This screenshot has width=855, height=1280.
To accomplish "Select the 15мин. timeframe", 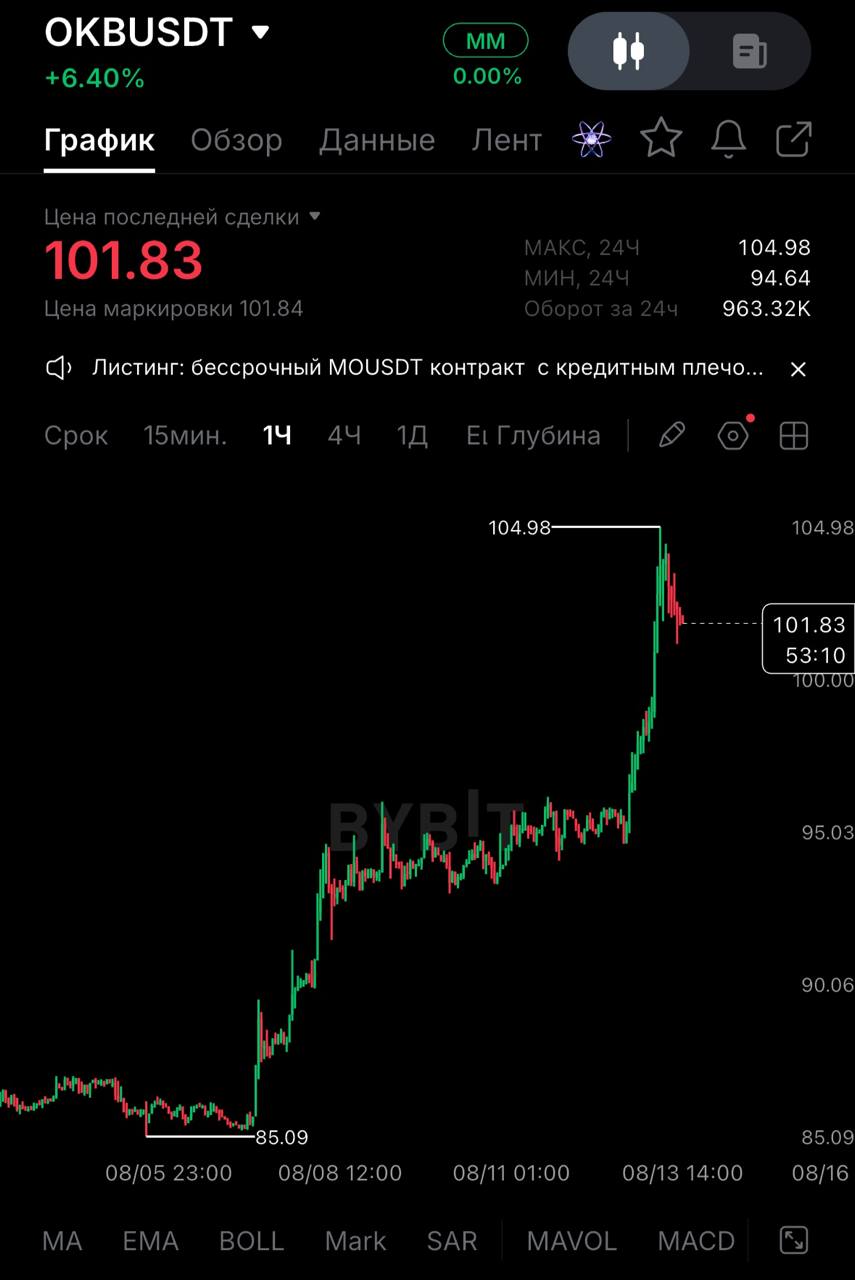I will (x=185, y=436).
